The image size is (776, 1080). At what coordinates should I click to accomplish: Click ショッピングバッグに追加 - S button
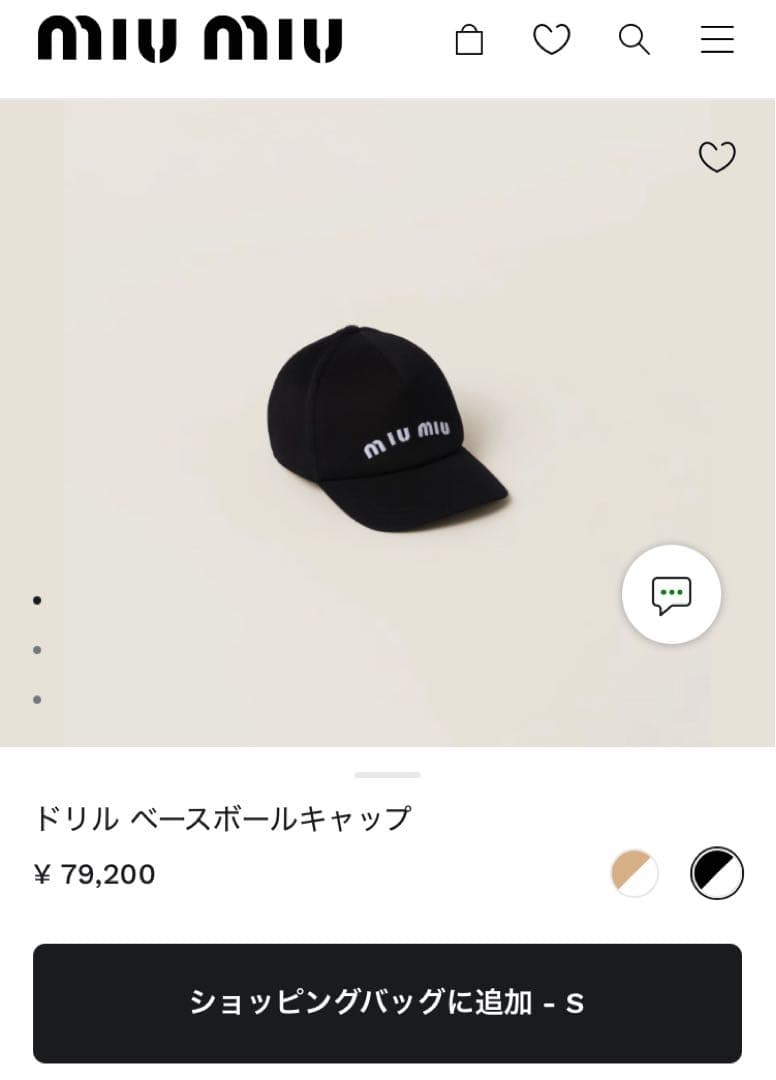tap(388, 1003)
